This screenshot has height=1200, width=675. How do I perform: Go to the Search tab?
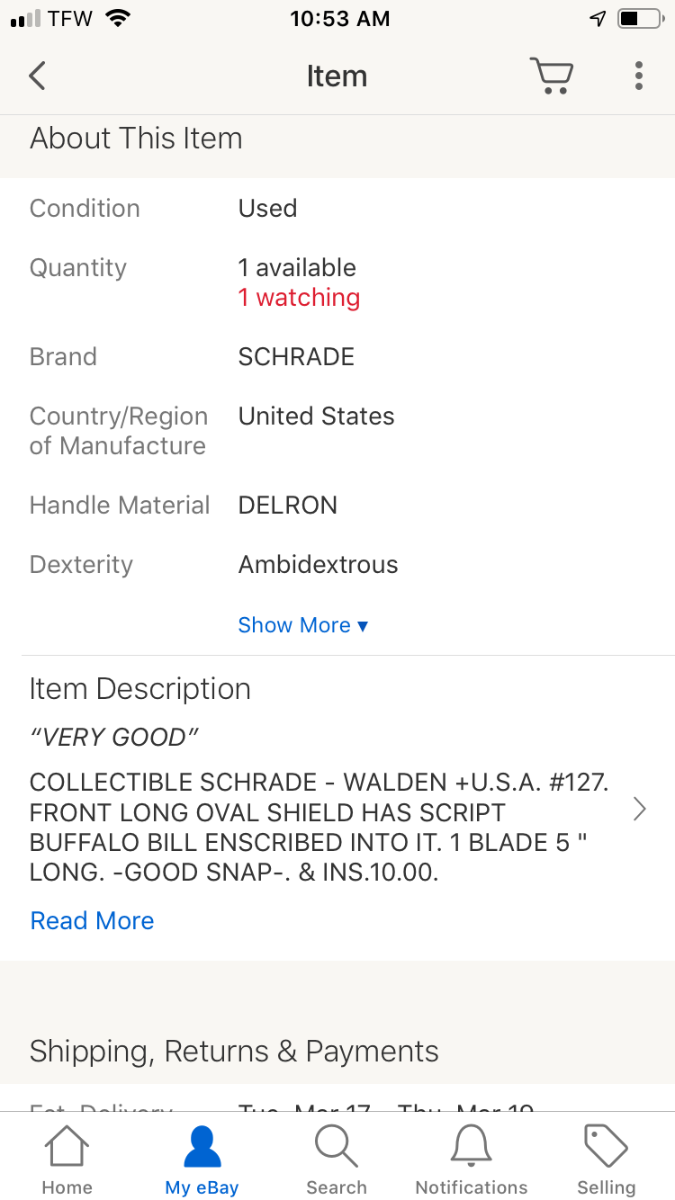click(337, 1160)
